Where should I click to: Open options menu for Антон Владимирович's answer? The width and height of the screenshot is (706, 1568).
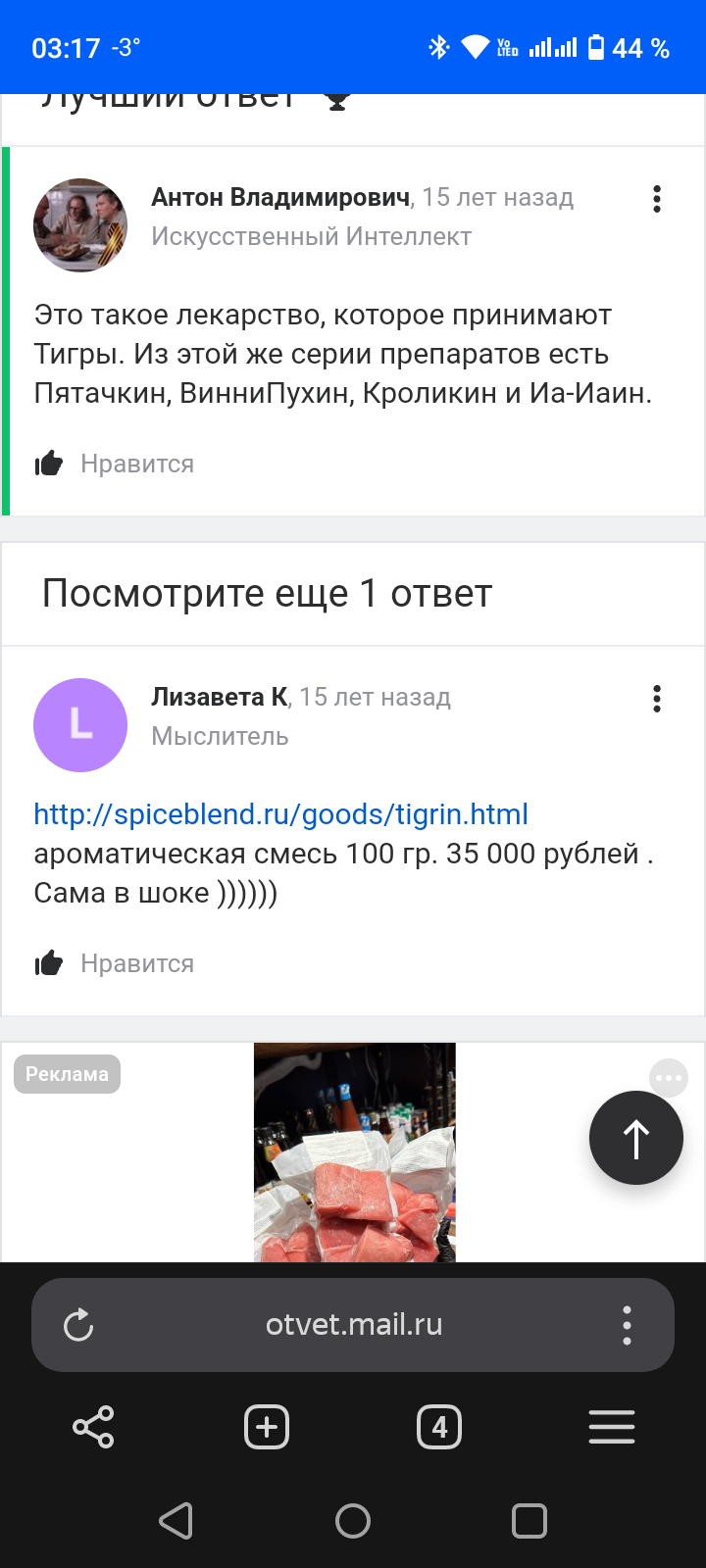coord(657,199)
